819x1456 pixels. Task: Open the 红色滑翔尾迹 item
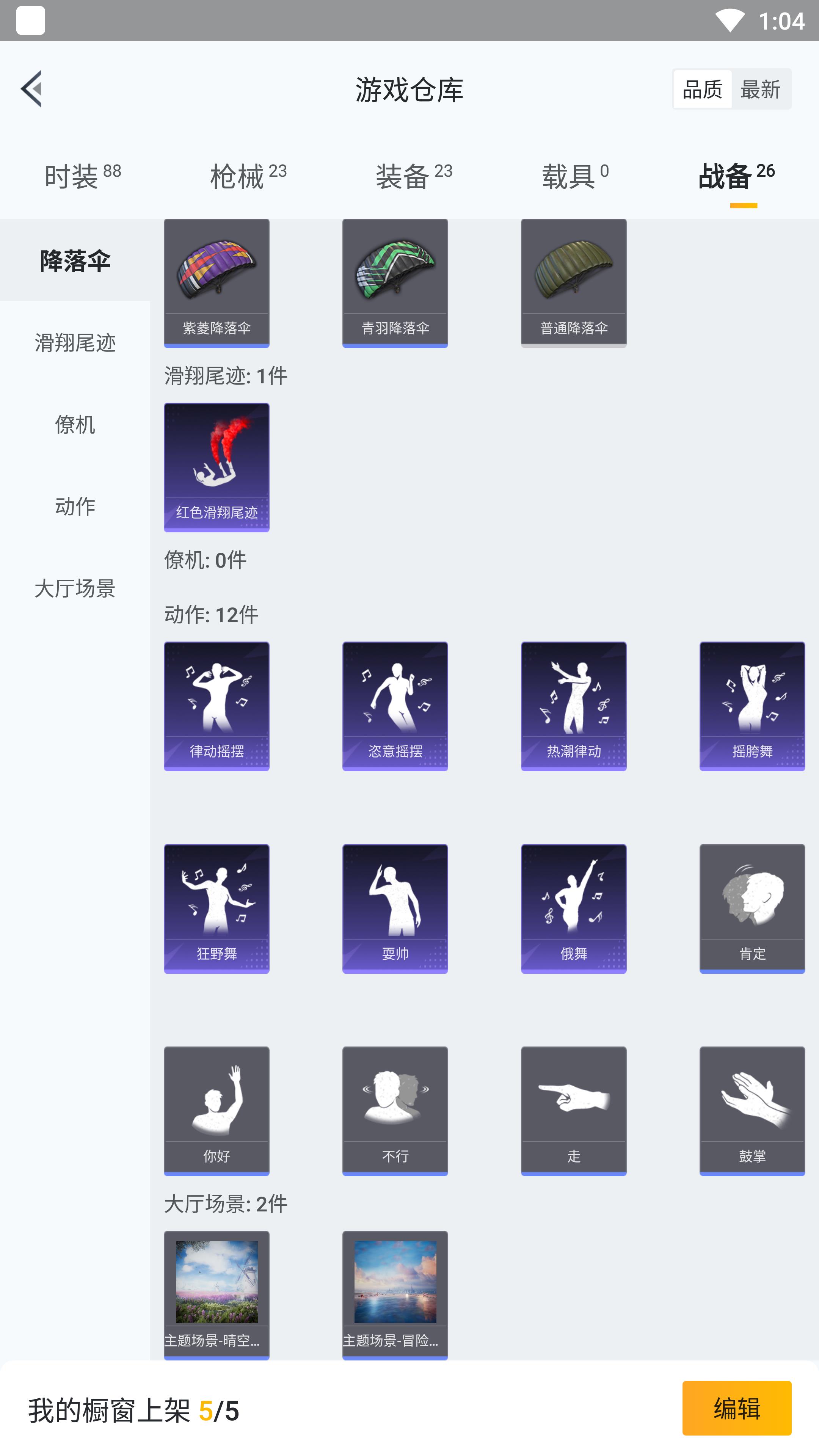[x=217, y=467]
